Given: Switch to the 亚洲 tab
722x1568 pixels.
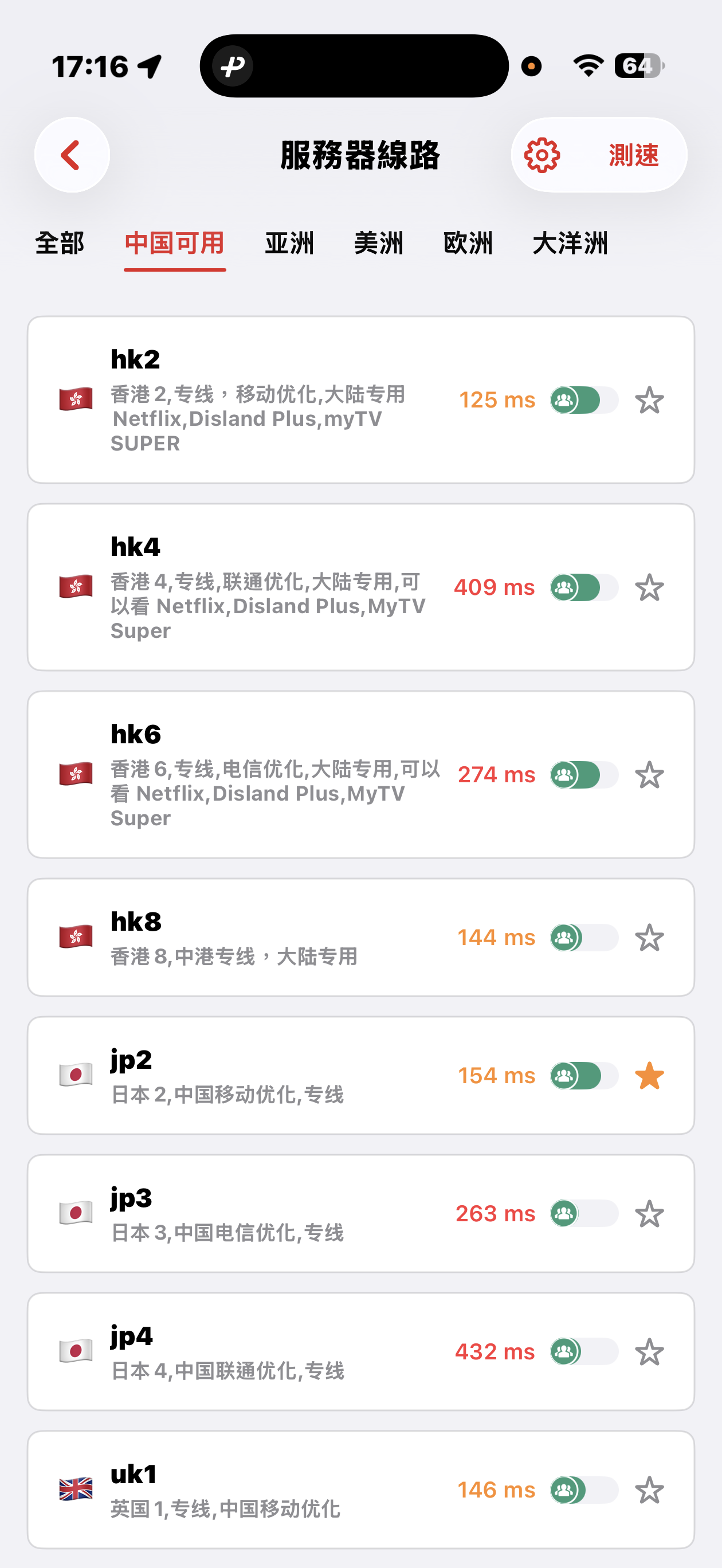Looking at the screenshot, I should click(x=290, y=244).
